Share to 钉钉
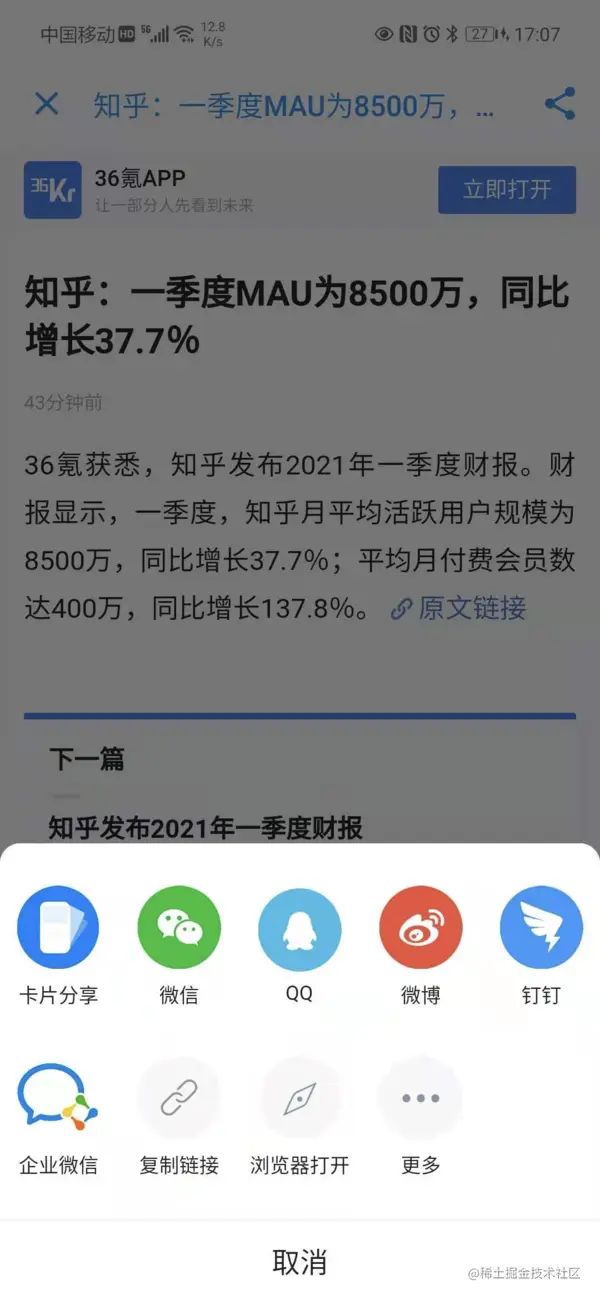 (x=540, y=928)
